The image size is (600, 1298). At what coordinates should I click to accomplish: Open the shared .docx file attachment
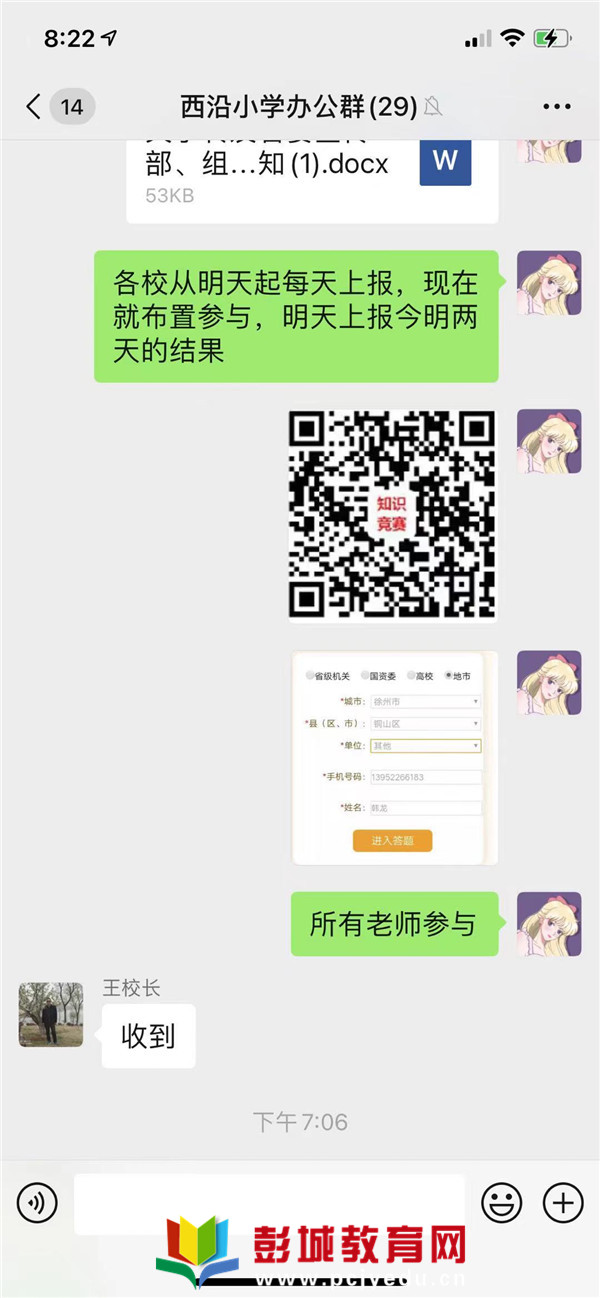pyautogui.click(x=312, y=172)
